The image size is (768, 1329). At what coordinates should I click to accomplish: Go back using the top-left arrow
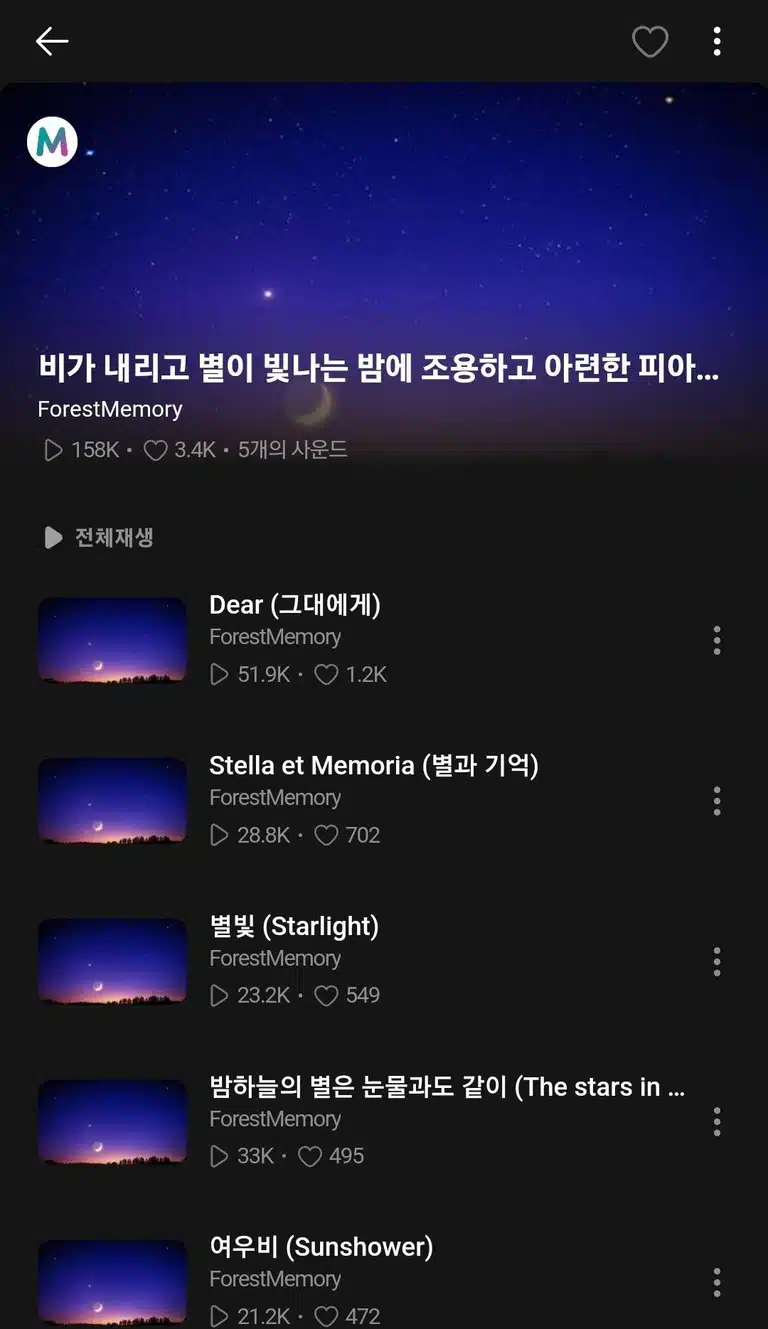click(x=52, y=41)
